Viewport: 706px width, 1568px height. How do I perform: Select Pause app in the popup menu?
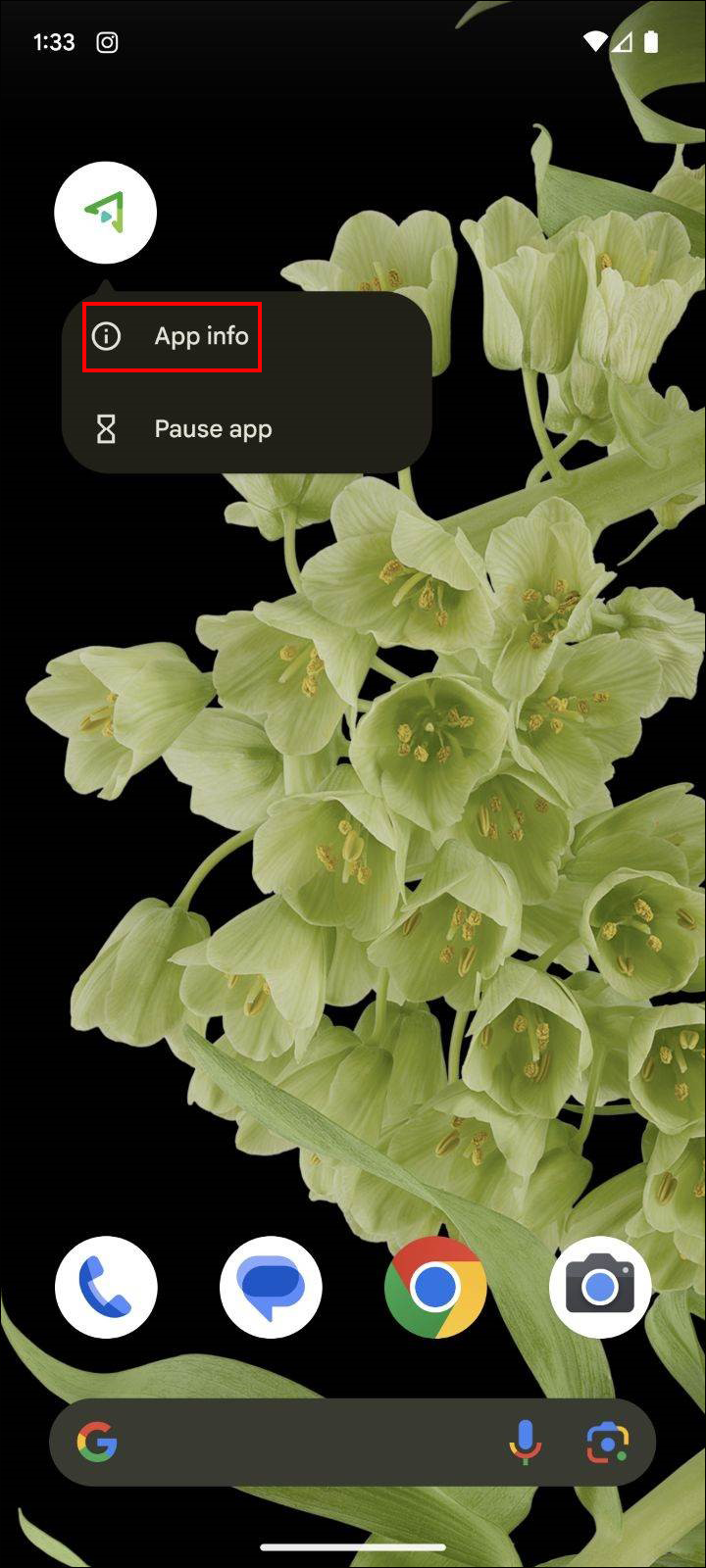pyautogui.click(x=211, y=429)
